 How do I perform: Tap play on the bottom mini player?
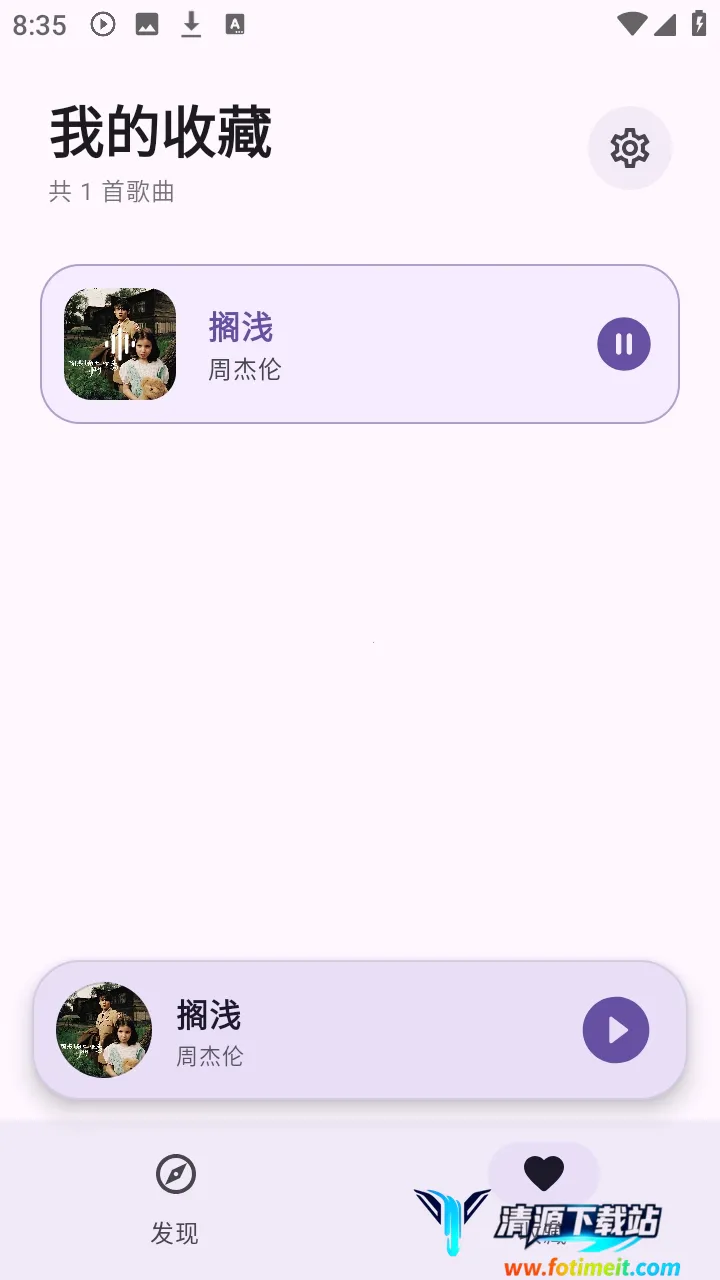pos(615,1030)
